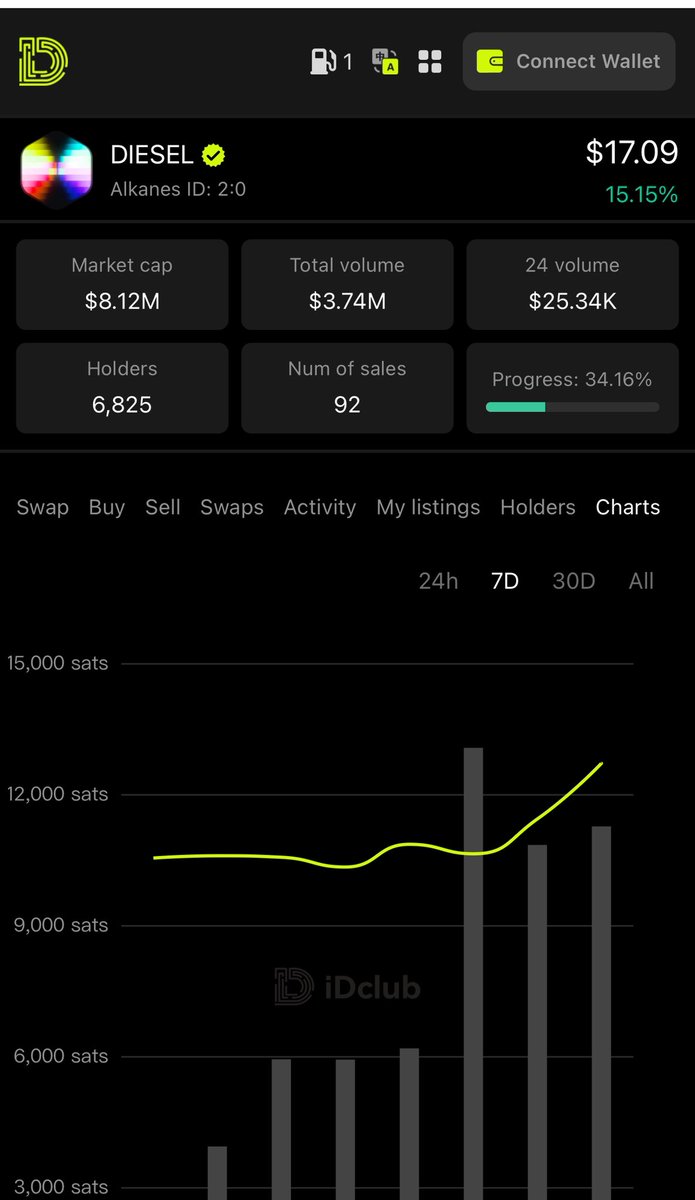Viewport: 695px width, 1200px height.
Task: Switch to the Sell tab
Action: click(x=163, y=507)
